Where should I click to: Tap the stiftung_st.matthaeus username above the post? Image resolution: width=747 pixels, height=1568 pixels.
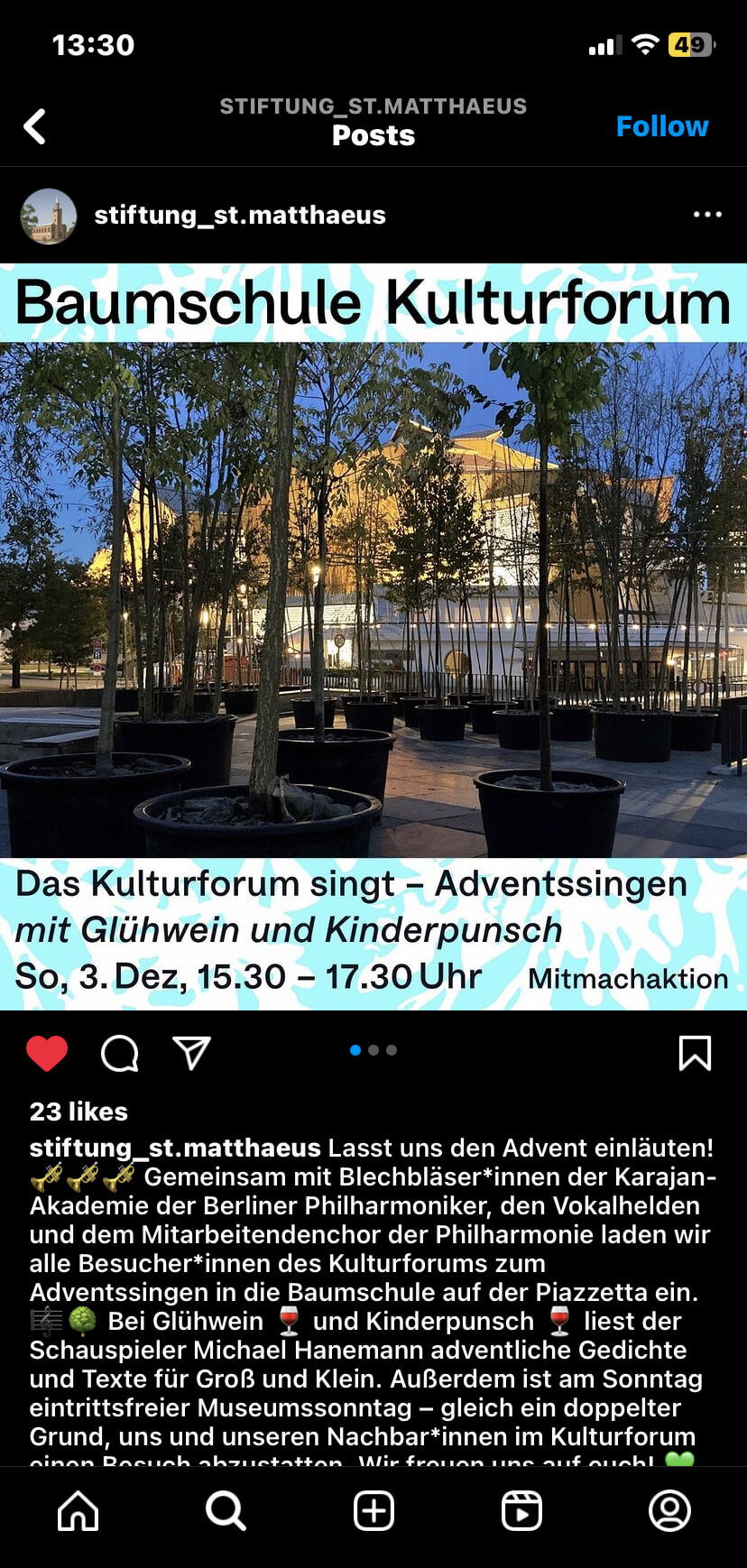pos(239,215)
